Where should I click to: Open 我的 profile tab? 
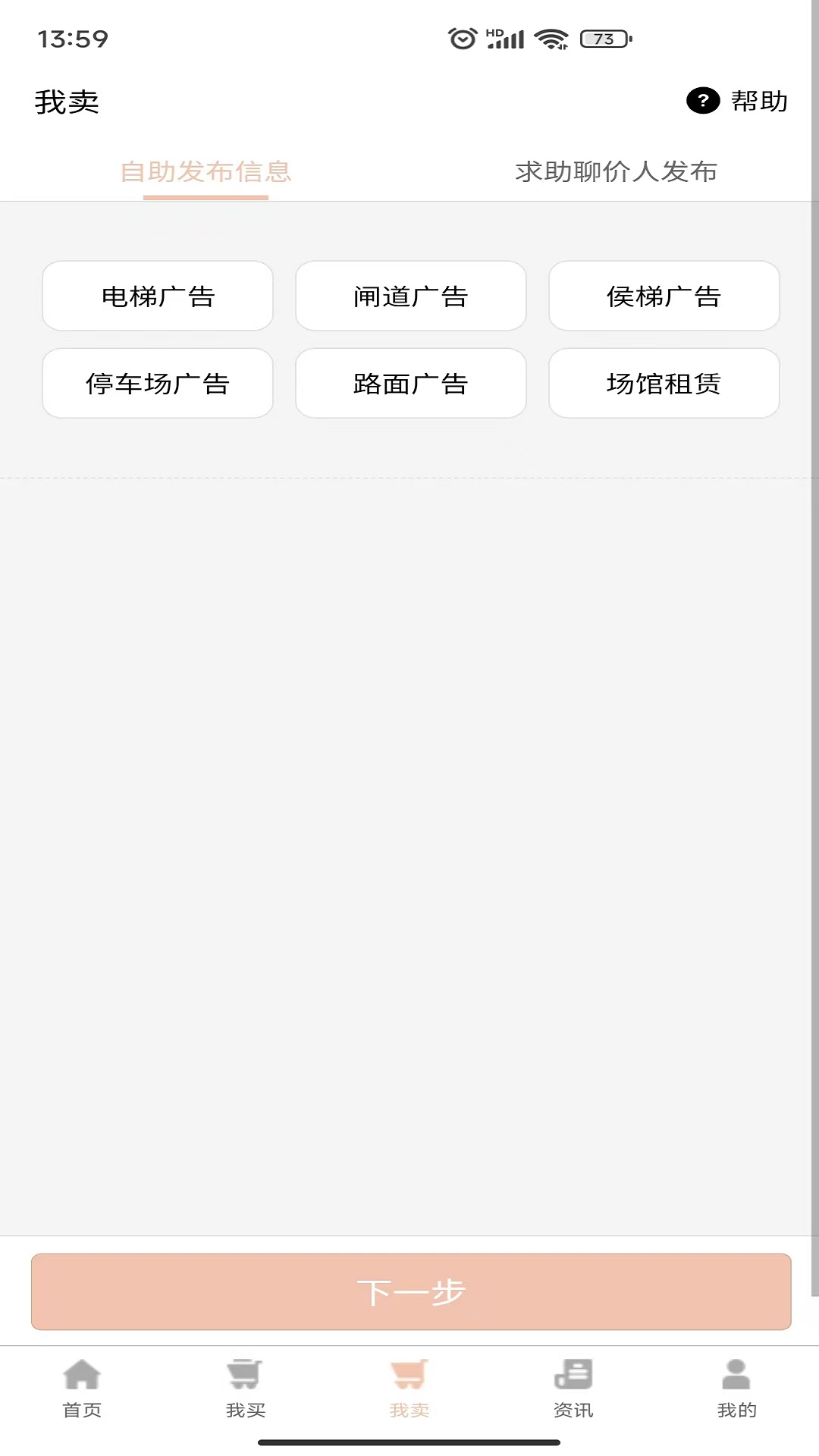[736, 1388]
